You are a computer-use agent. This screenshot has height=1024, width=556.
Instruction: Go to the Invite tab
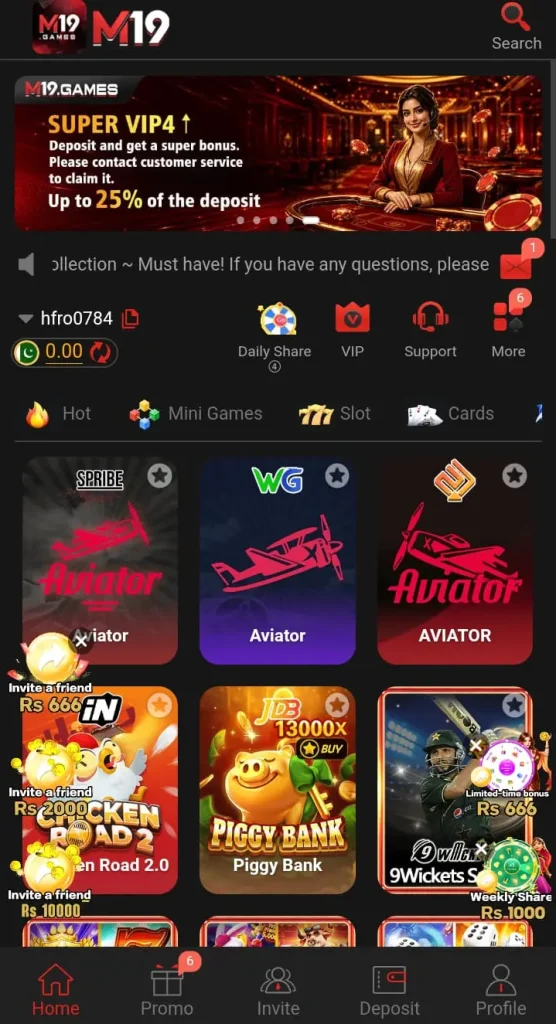(x=278, y=987)
